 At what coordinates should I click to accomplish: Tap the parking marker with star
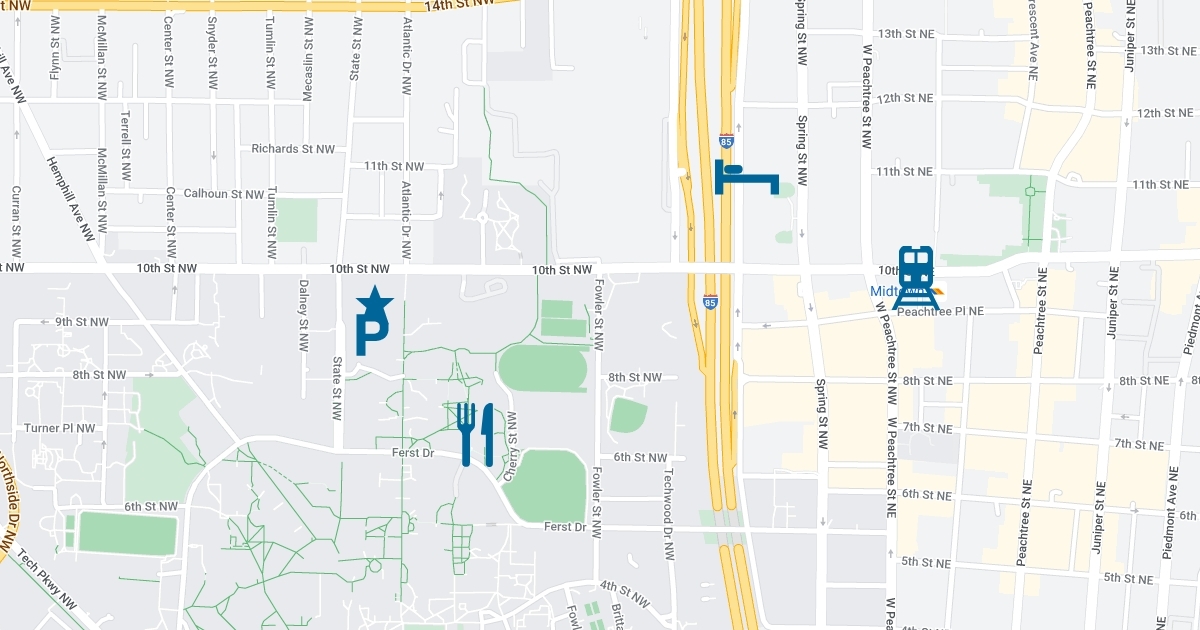pyautogui.click(x=374, y=322)
